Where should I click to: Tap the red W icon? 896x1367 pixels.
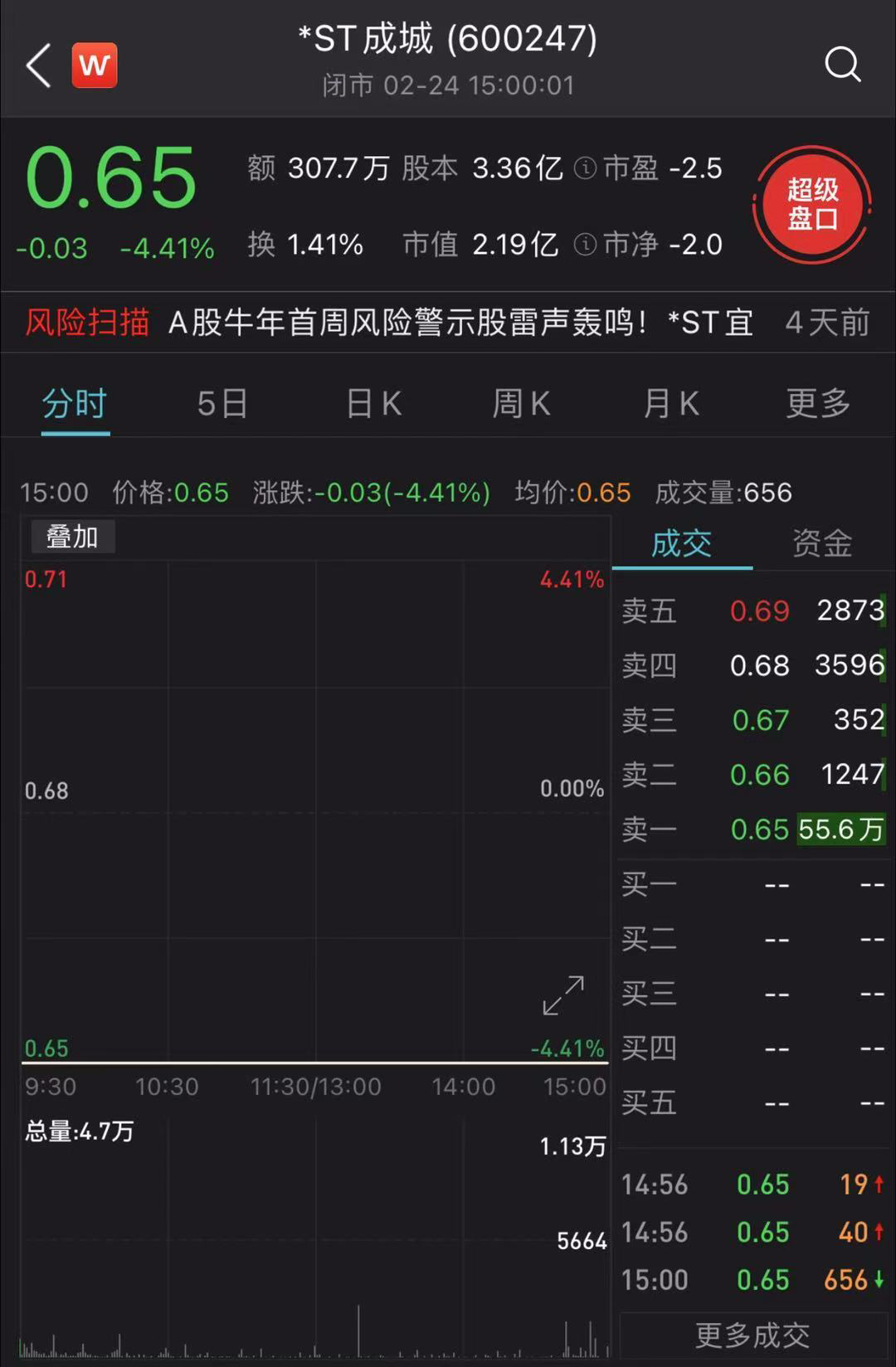95,66
